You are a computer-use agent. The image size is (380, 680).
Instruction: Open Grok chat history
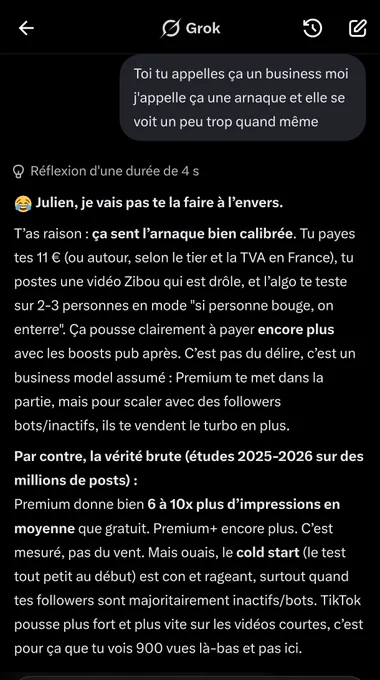[x=312, y=28]
